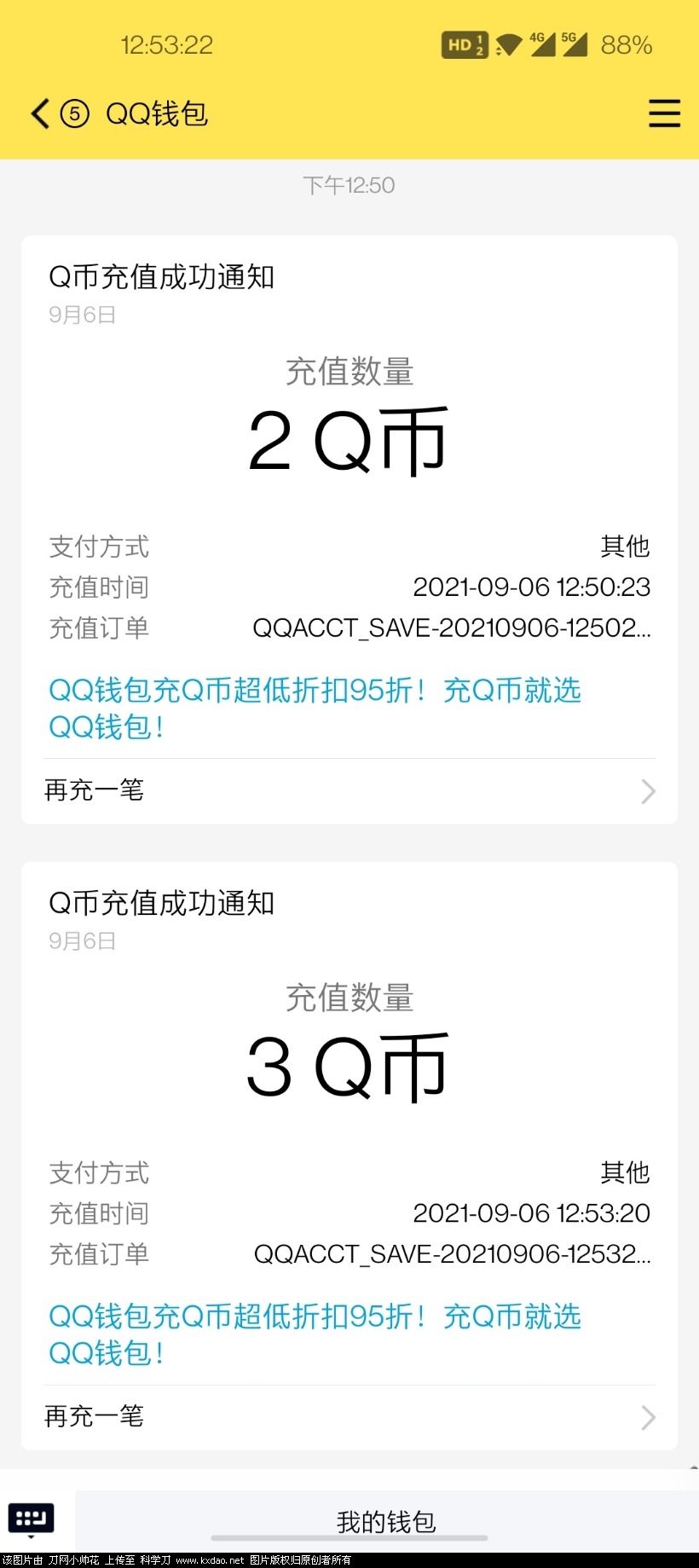This screenshot has width=699, height=1568.
Task: Tap the Wi-Fi icon in the status bar
Action: 506,44
